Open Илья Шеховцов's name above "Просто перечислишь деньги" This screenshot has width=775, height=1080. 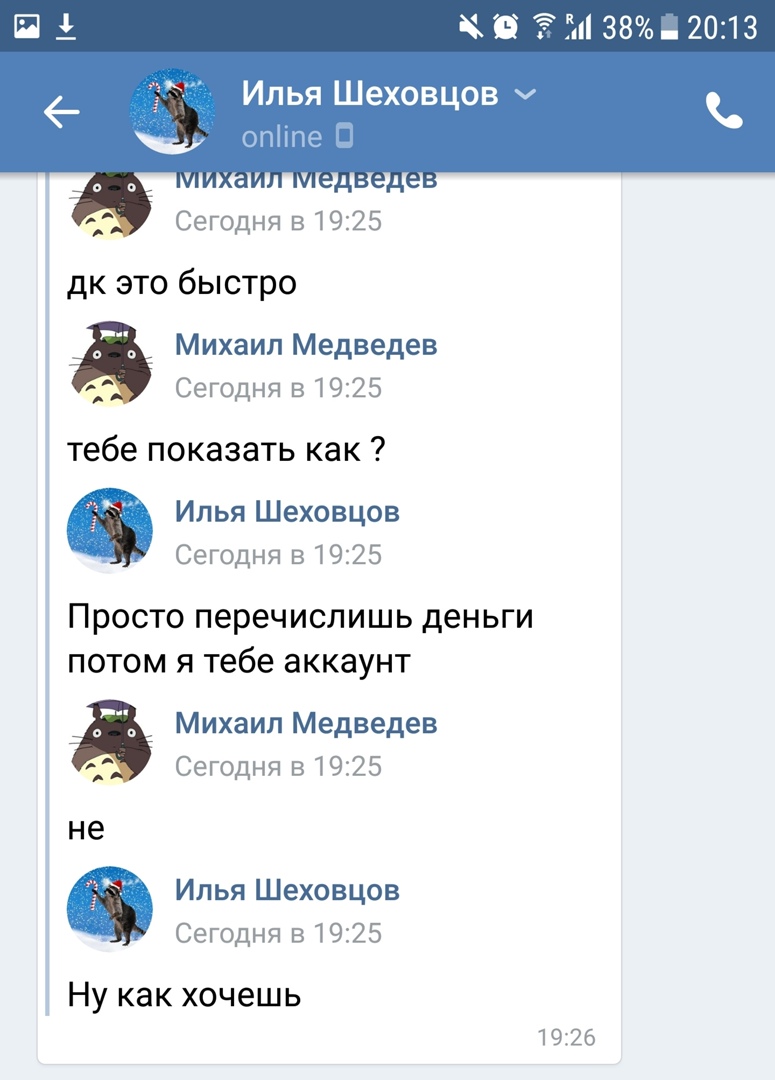[287, 512]
